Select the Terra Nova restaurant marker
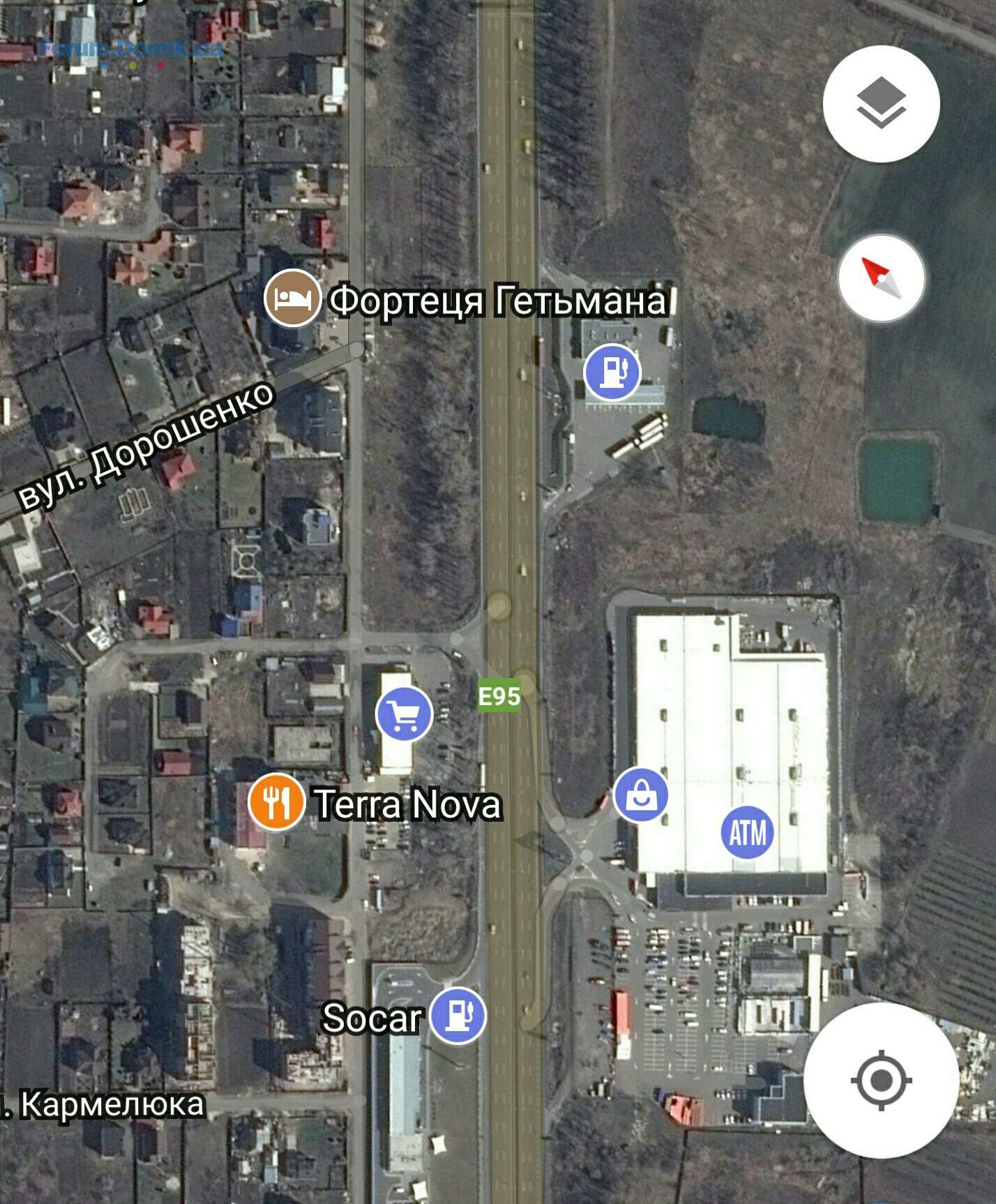The height and width of the screenshot is (1204, 996). (276, 802)
